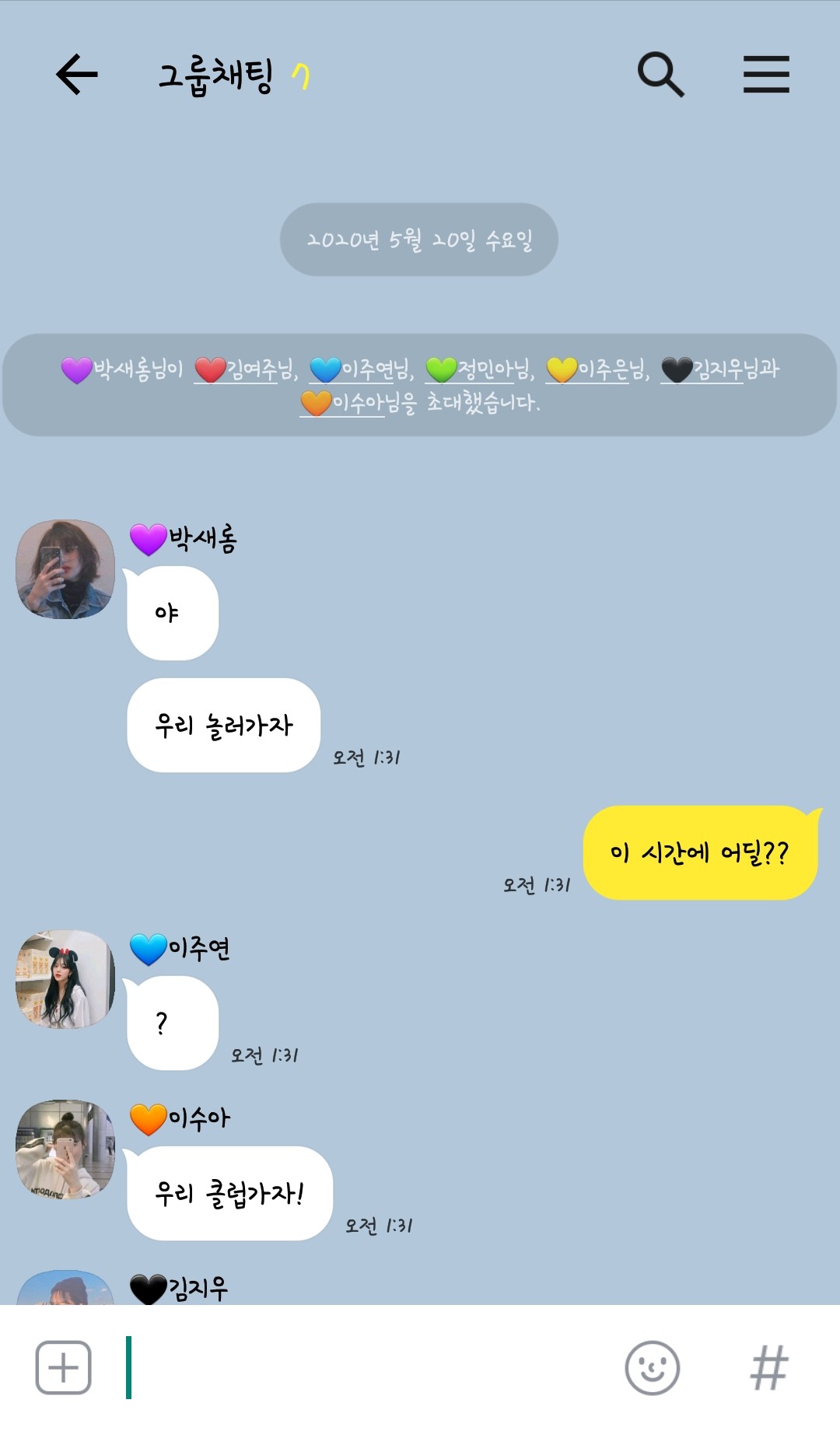Open 박새롬's profile picture
Screen dimensions: 840x1431
[x=65, y=569]
